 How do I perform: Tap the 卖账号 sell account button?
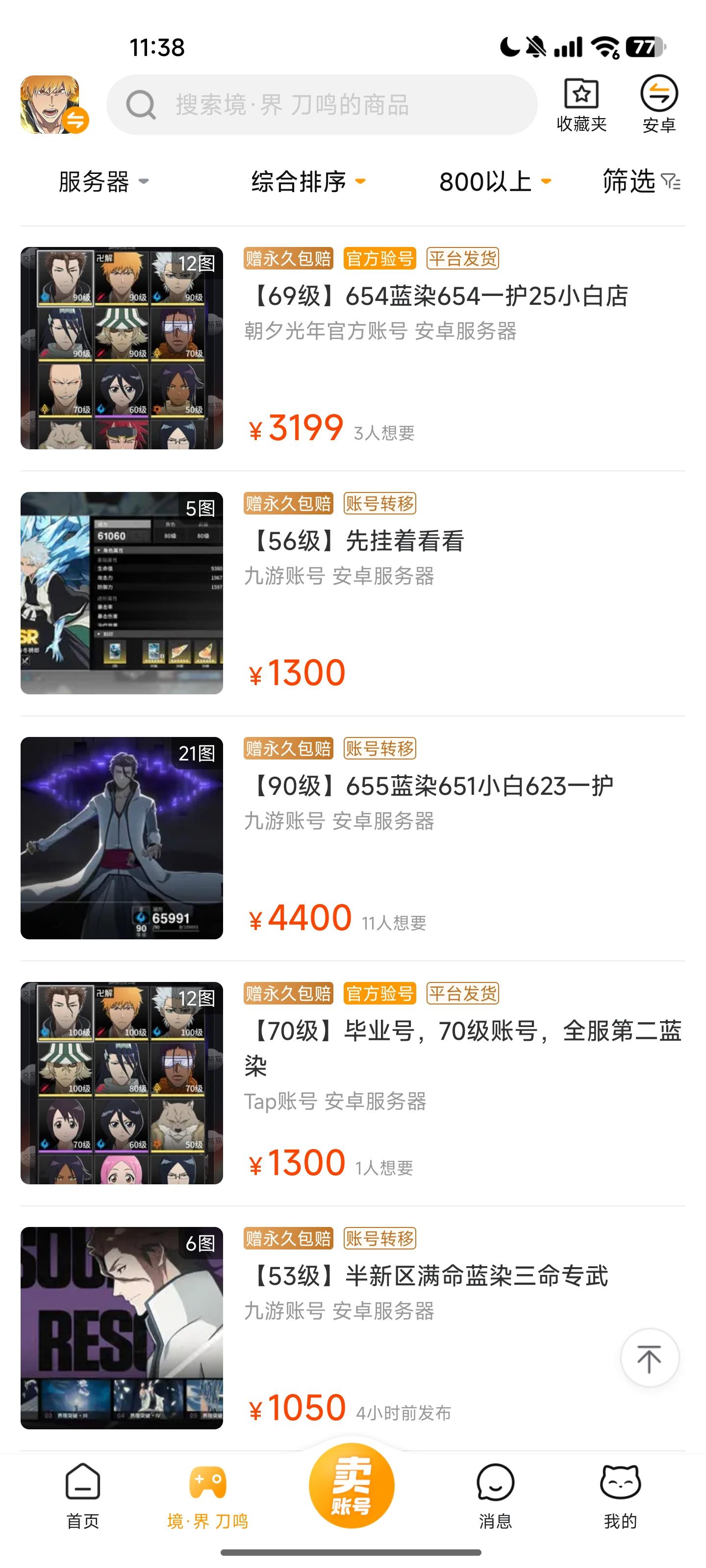[x=352, y=1485]
